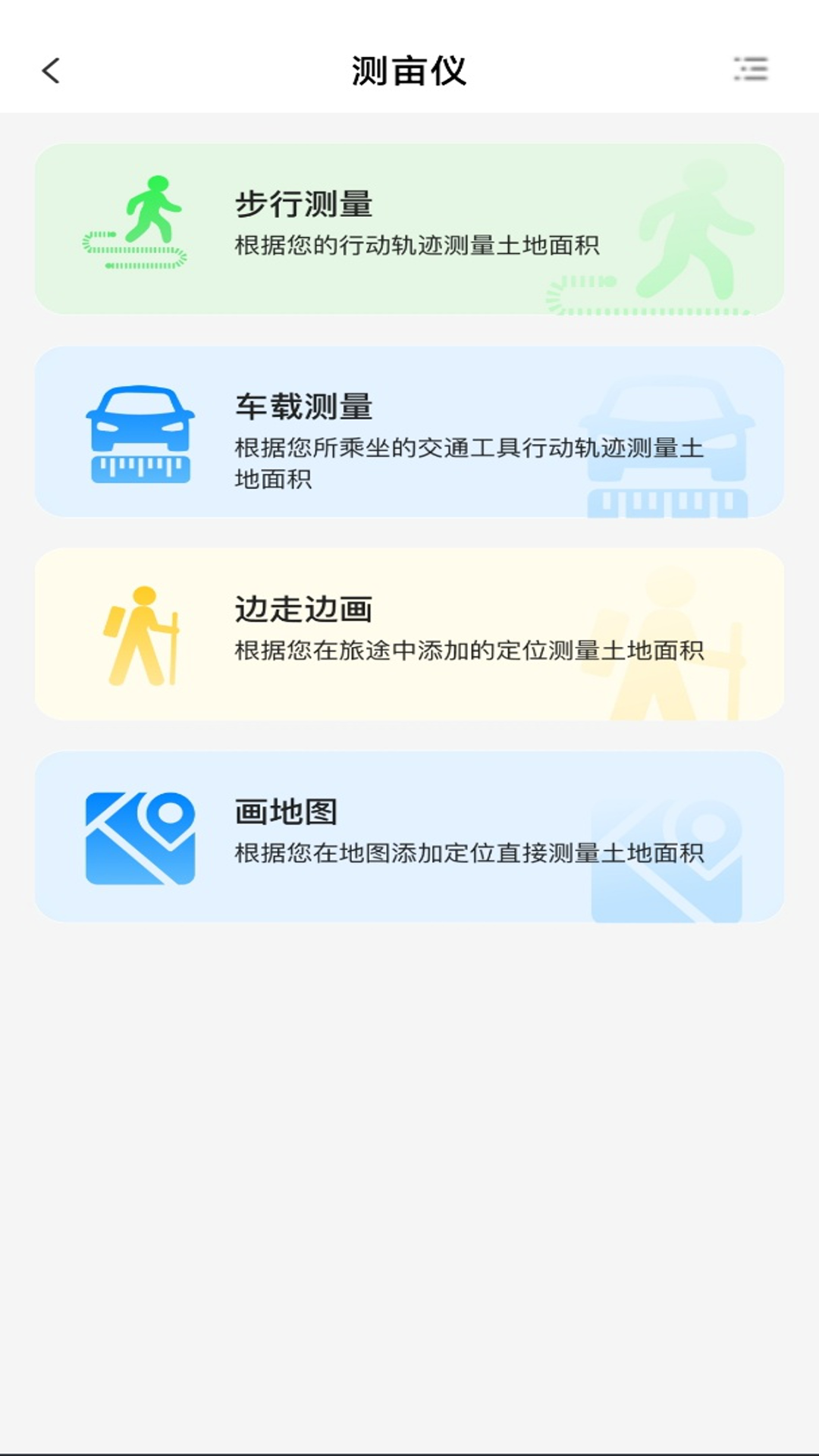Tap the back arrow icon
Image resolution: width=819 pixels, height=1456 pixels.
tap(50, 71)
